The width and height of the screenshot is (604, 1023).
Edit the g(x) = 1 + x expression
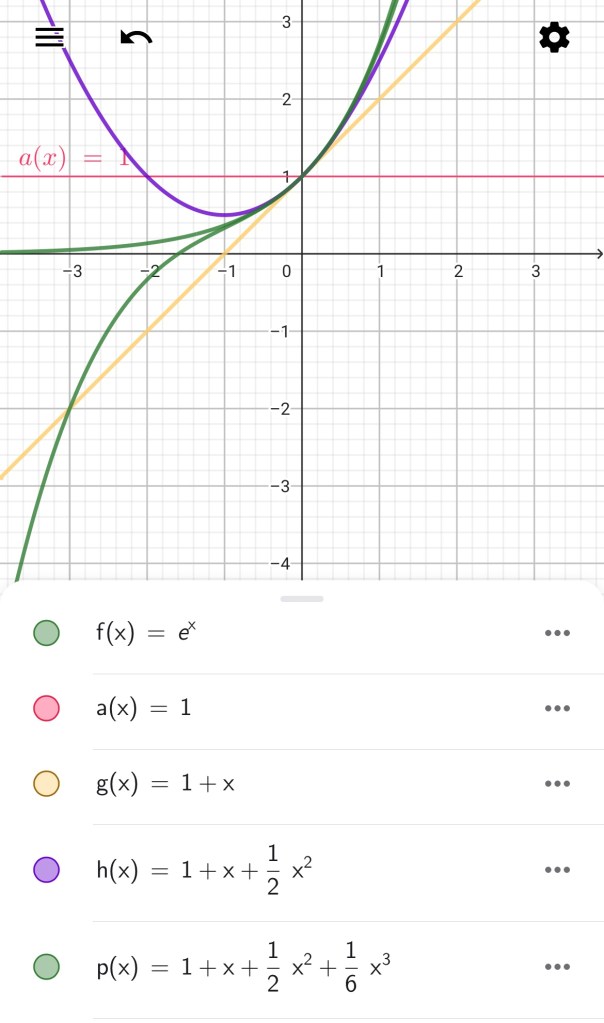[165, 785]
